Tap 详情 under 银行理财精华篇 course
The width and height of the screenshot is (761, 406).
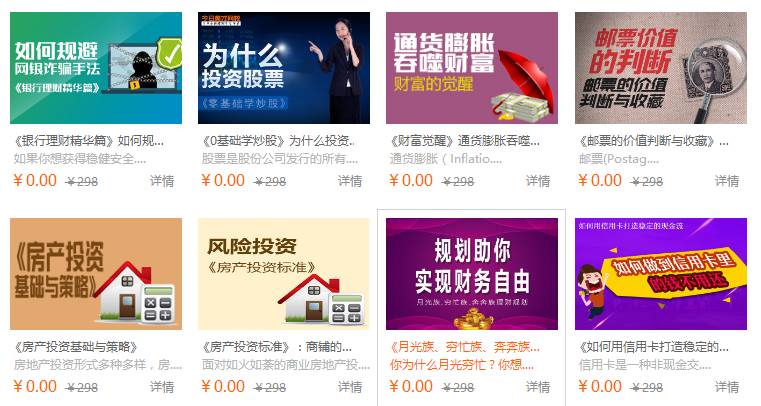point(162,181)
